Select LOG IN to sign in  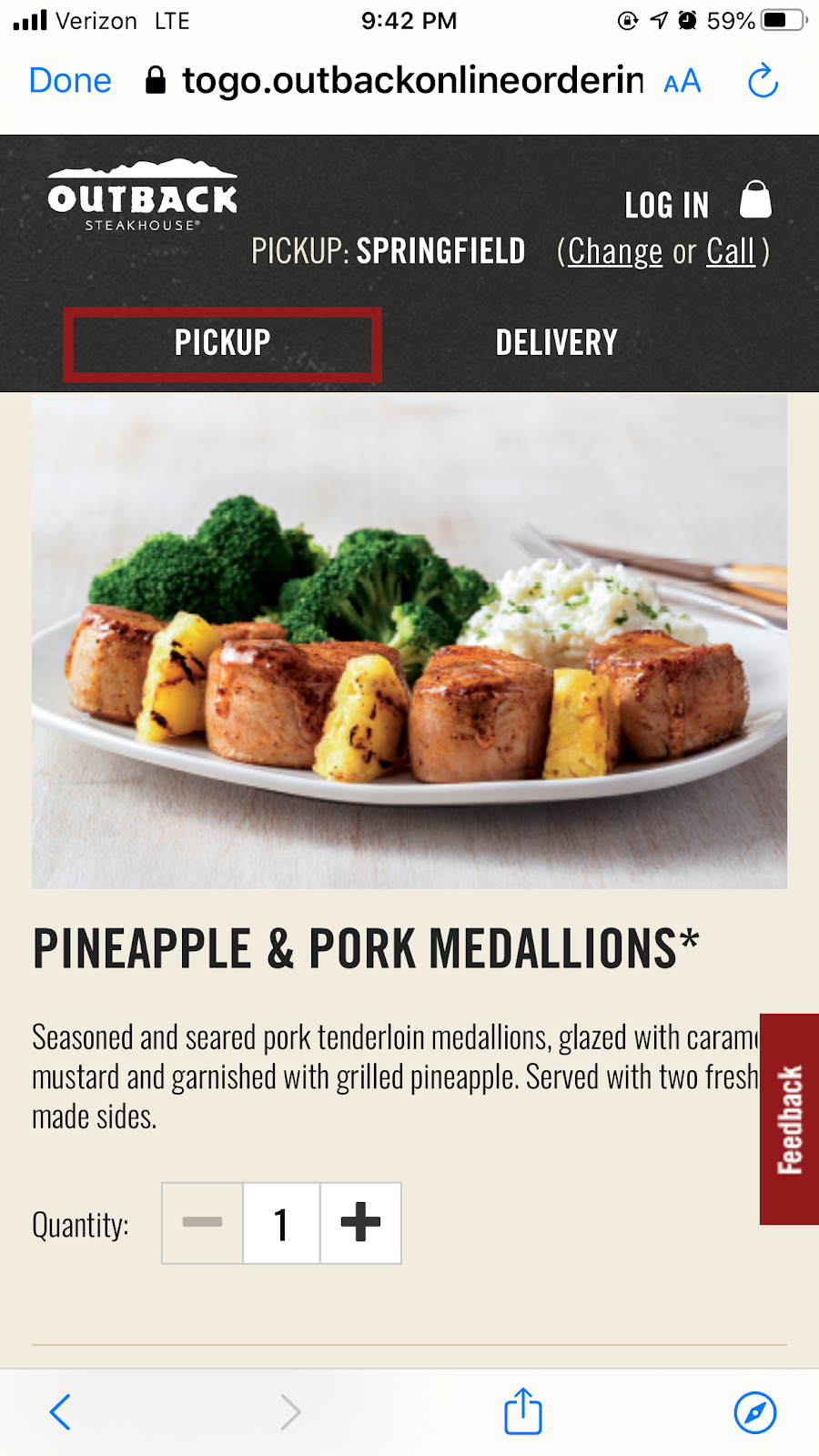click(x=667, y=204)
